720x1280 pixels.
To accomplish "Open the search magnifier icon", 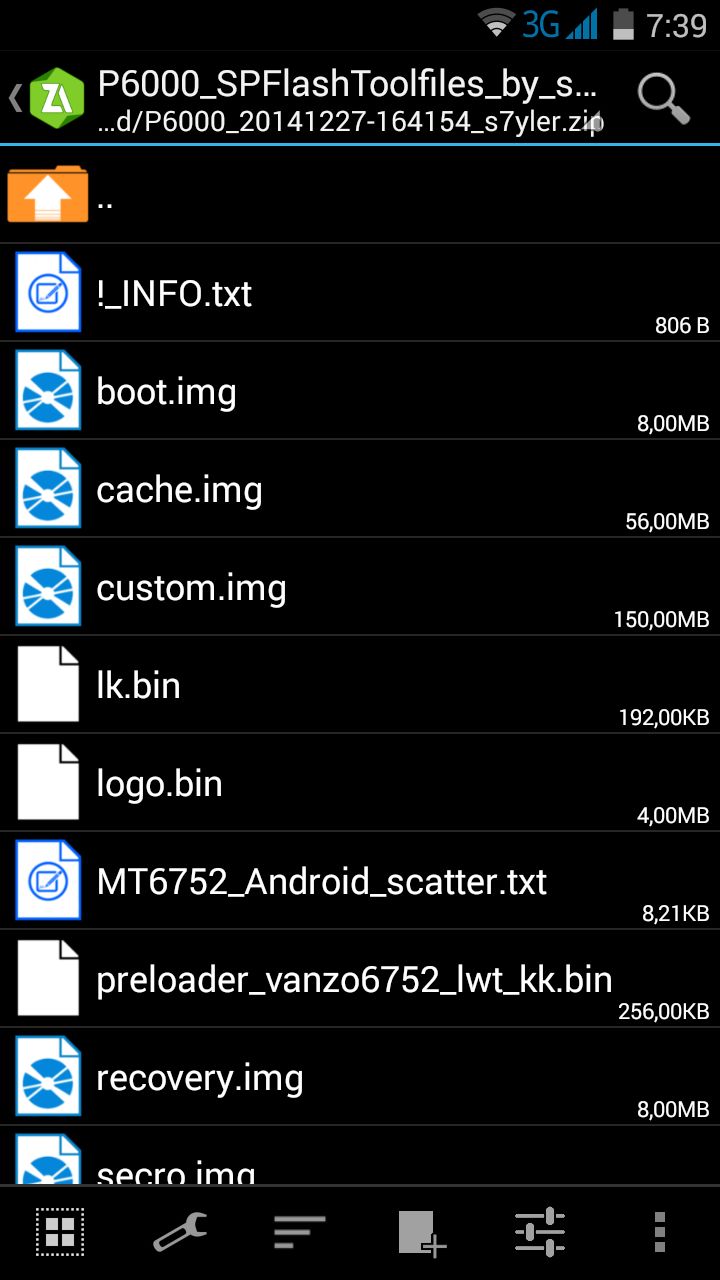I will click(x=663, y=98).
